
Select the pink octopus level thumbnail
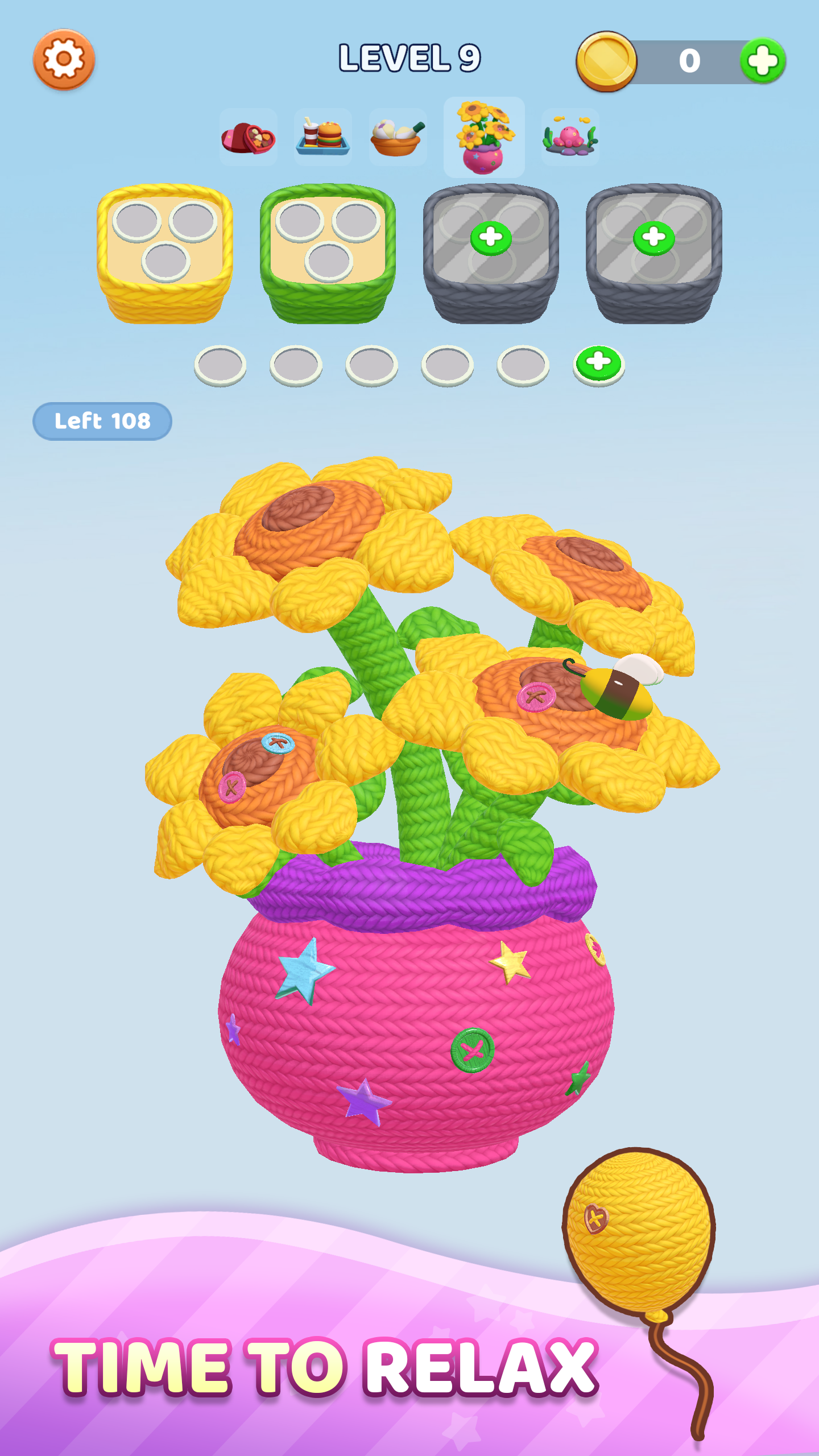[x=570, y=138]
